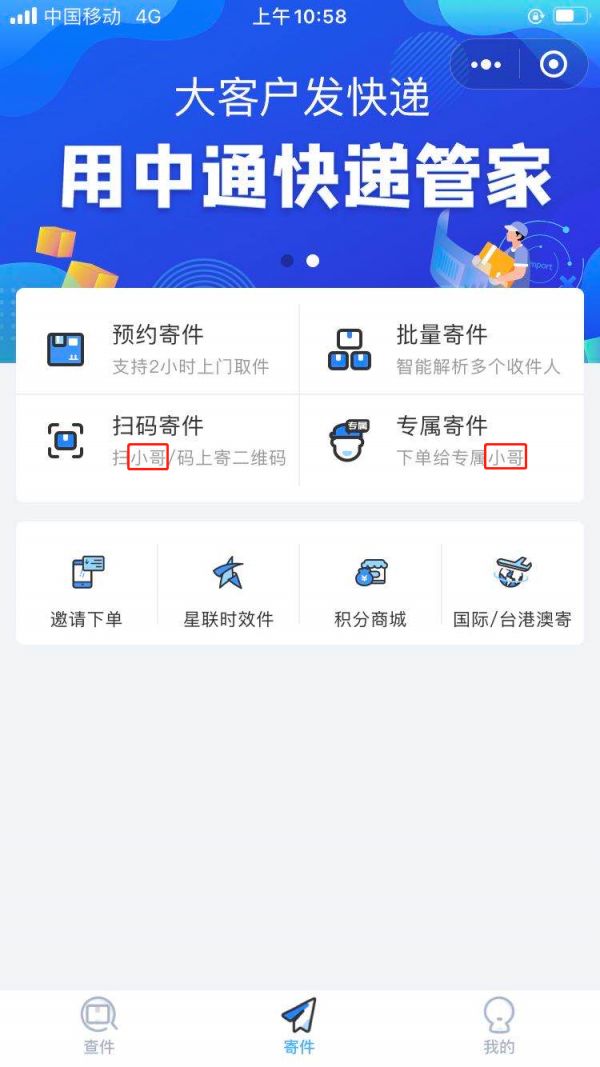Close the mini program with the circle button
This screenshot has width=600, height=1067.
pos(552,65)
